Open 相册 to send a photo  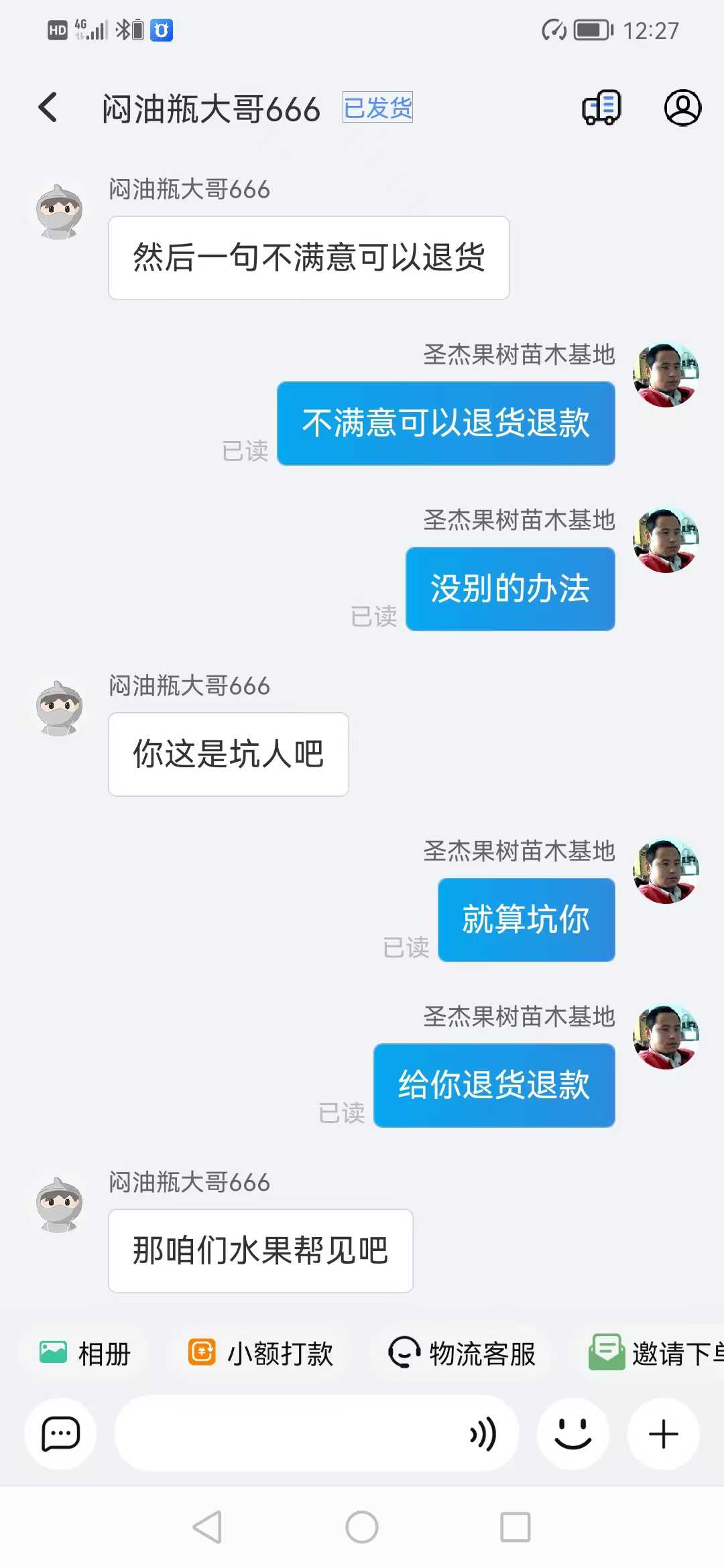pyautogui.click(x=85, y=1353)
